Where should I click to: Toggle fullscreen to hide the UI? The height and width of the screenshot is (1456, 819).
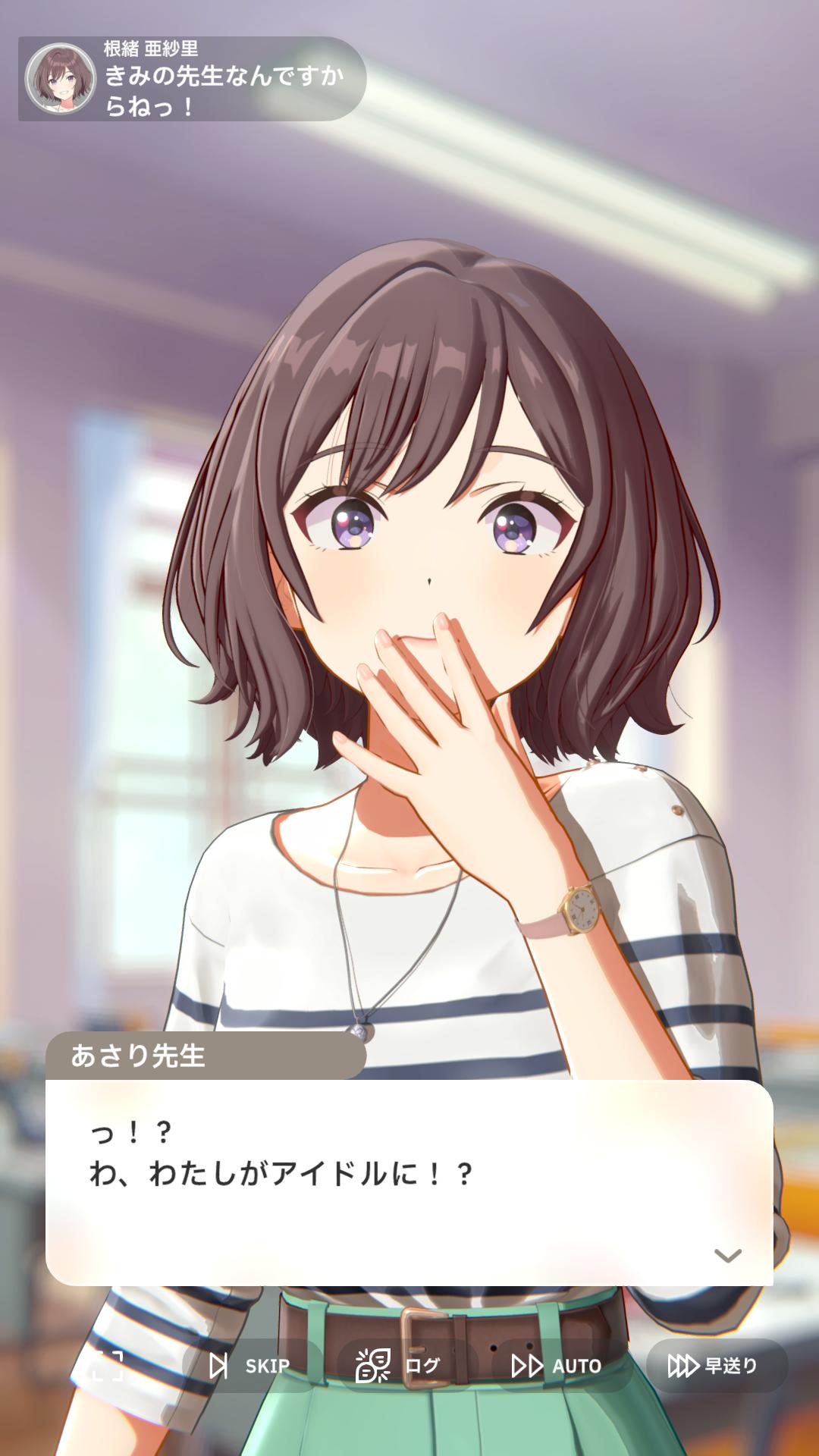(107, 1366)
